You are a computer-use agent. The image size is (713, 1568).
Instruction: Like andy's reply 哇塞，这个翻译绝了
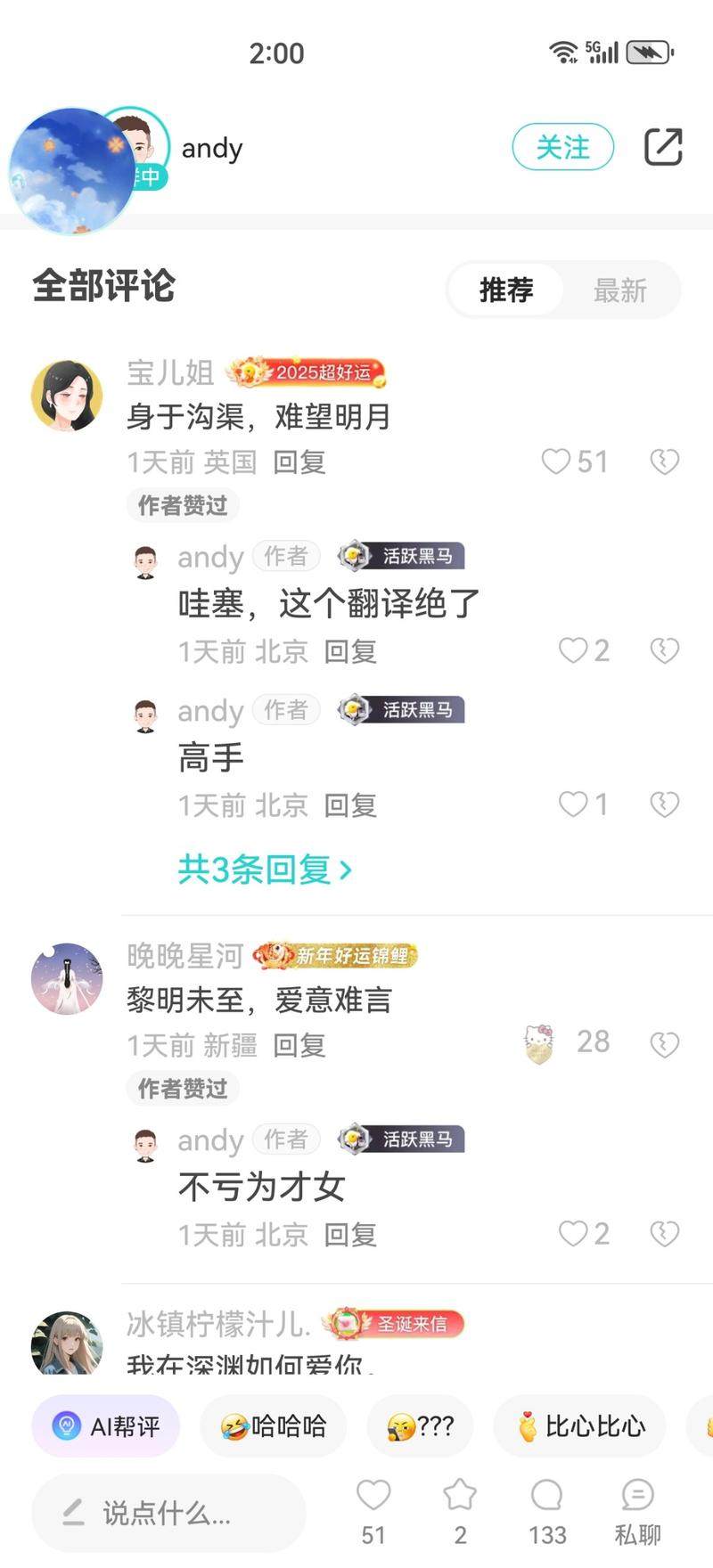[x=573, y=650]
